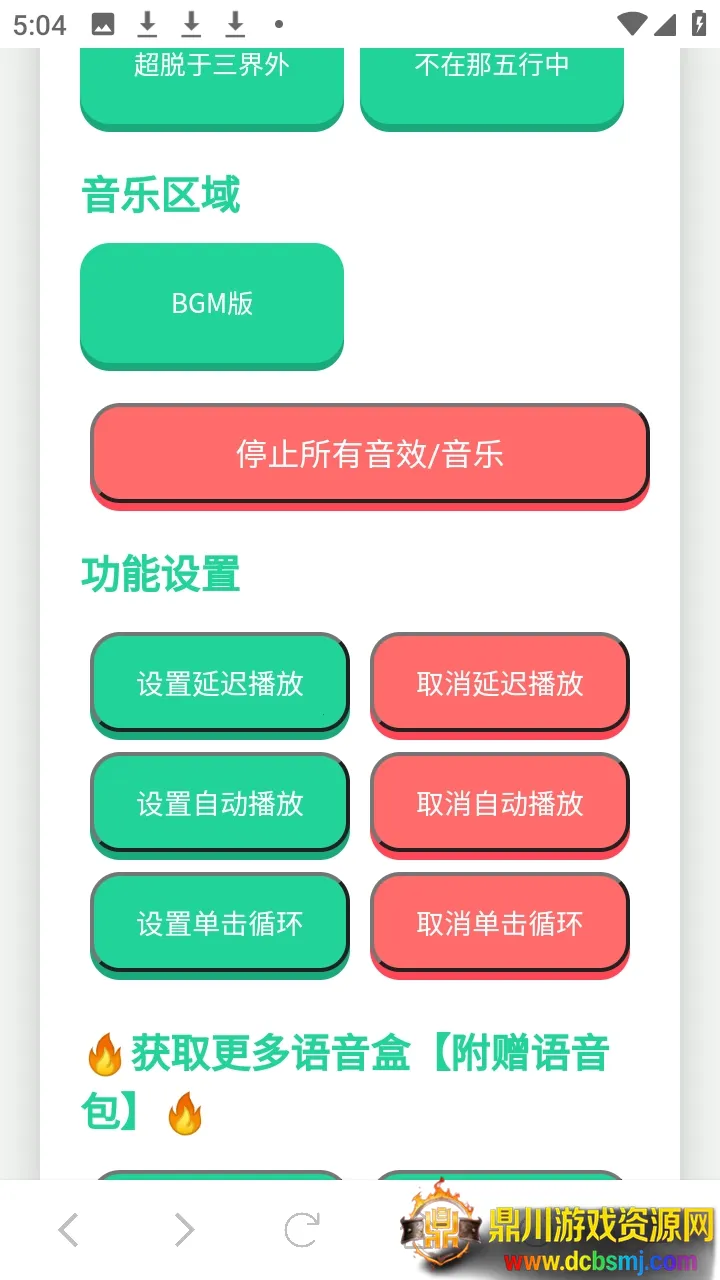Enable auto play via 设置自动播放
This screenshot has width=720, height=1280.
[x=220, y=803]
